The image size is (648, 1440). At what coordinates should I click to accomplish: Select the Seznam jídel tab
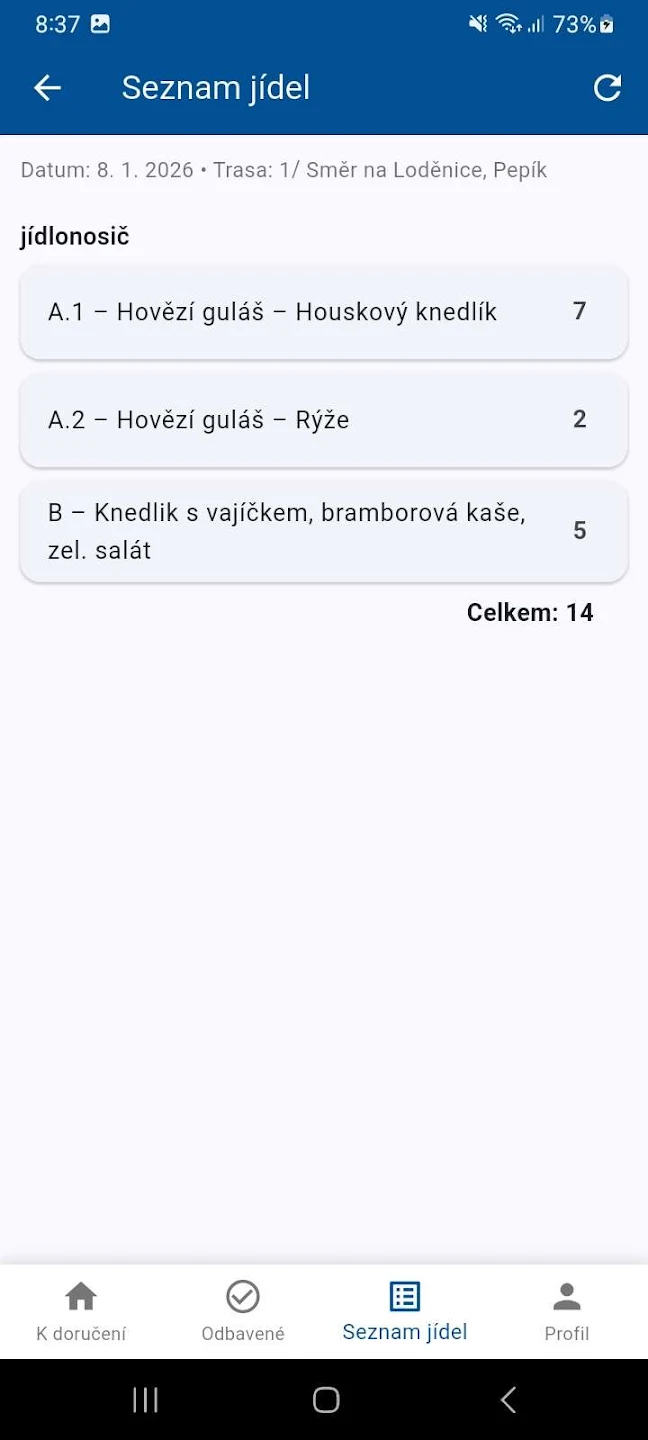coord(405,1311)
